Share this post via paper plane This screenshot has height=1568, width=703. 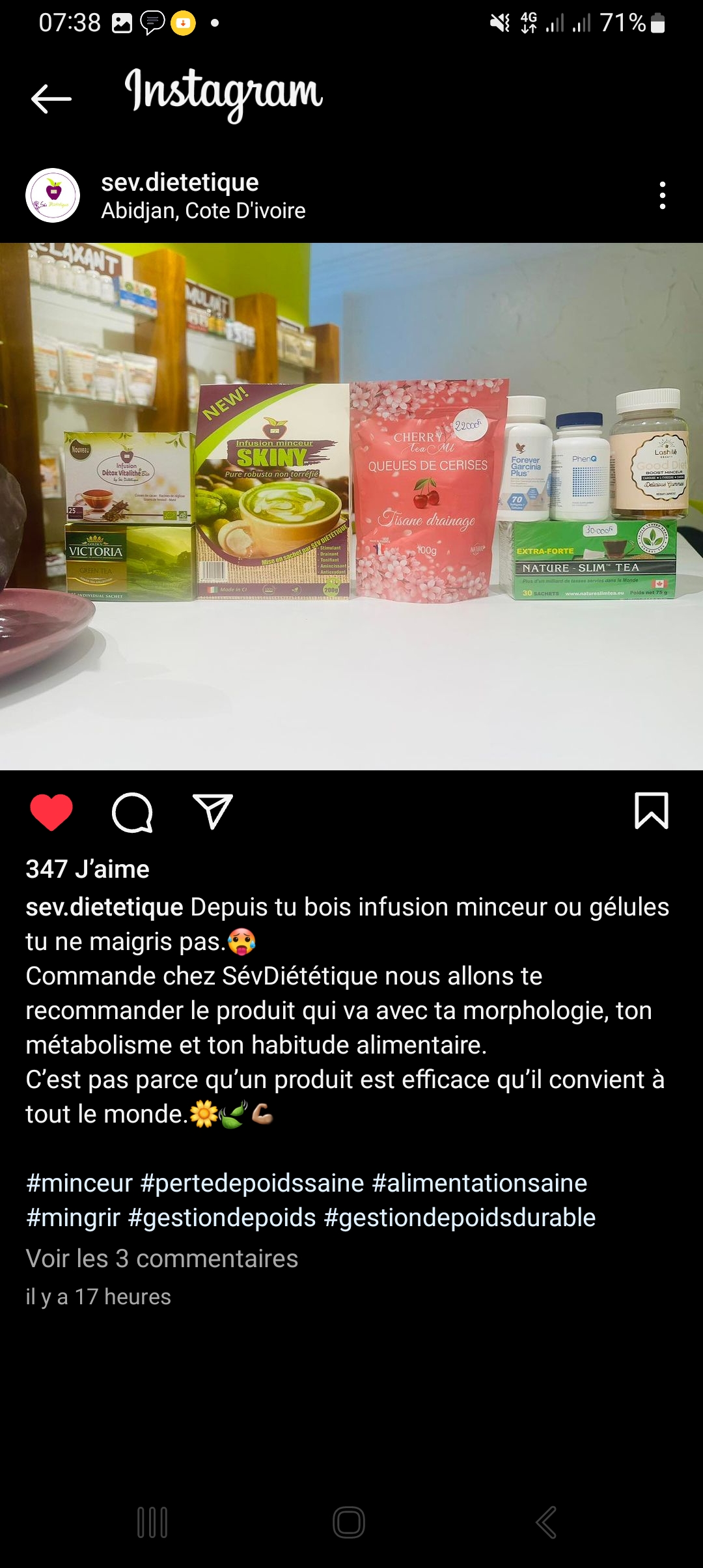pyautogui.click(x=213, y=811)
